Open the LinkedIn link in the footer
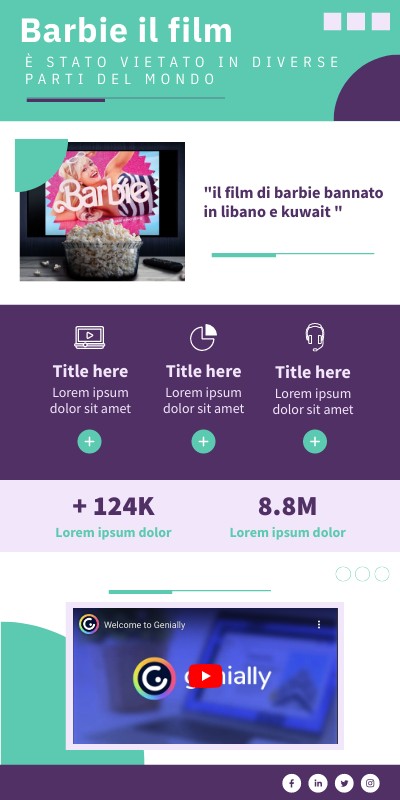400x800 pixels. (x=318, y=783)
